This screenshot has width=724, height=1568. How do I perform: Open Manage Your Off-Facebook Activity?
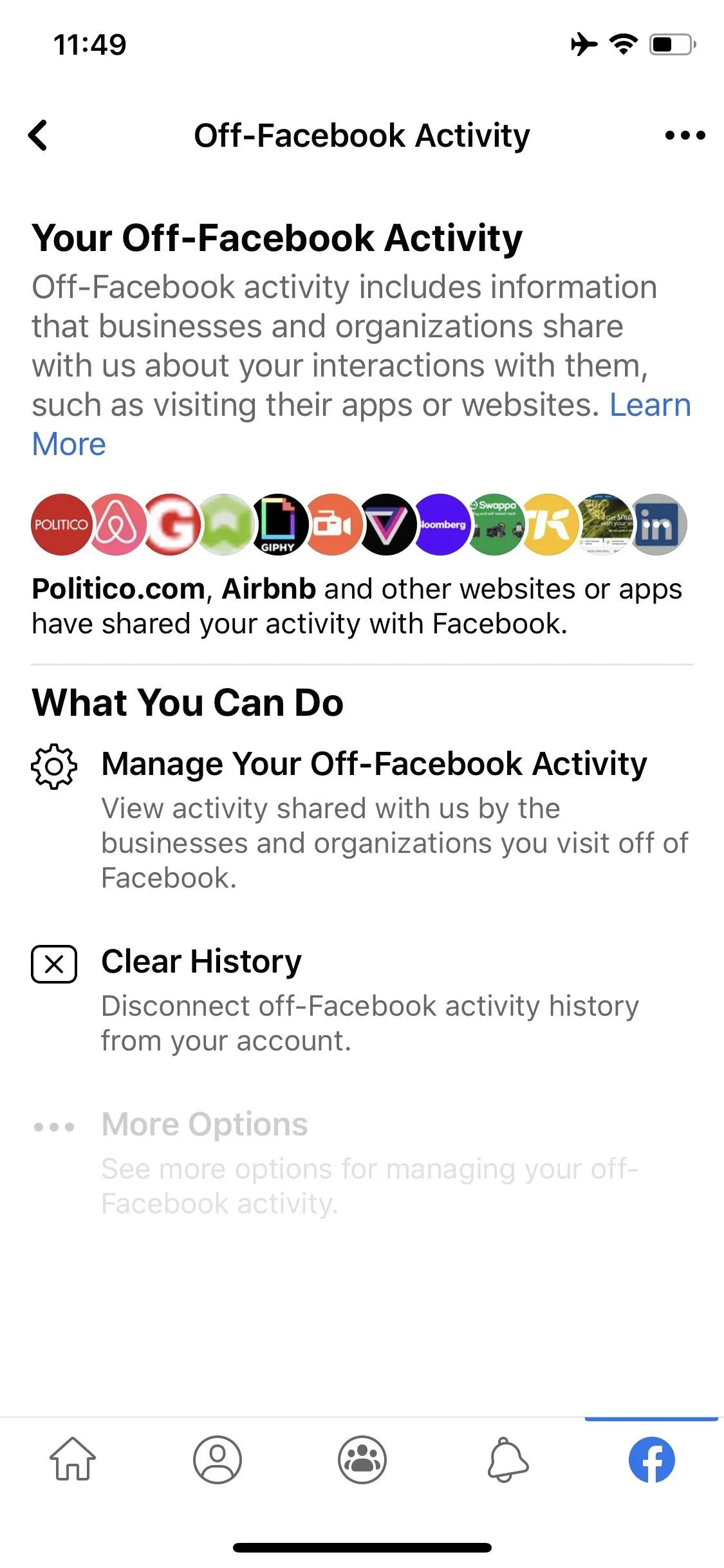click(362, 819)
